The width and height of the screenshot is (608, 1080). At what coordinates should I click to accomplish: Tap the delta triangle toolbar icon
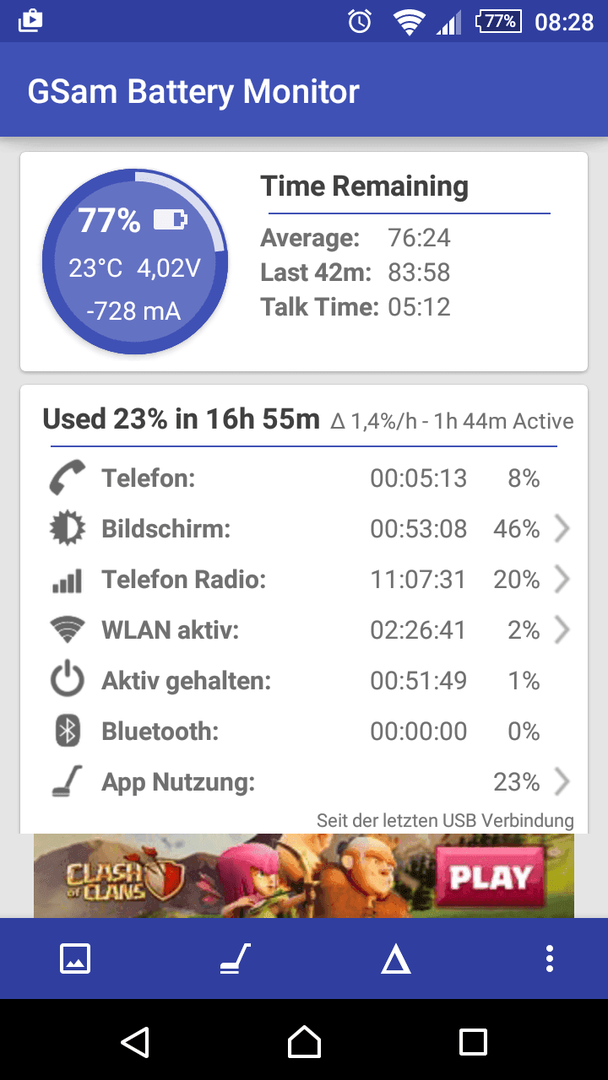(x=395, y=959)
